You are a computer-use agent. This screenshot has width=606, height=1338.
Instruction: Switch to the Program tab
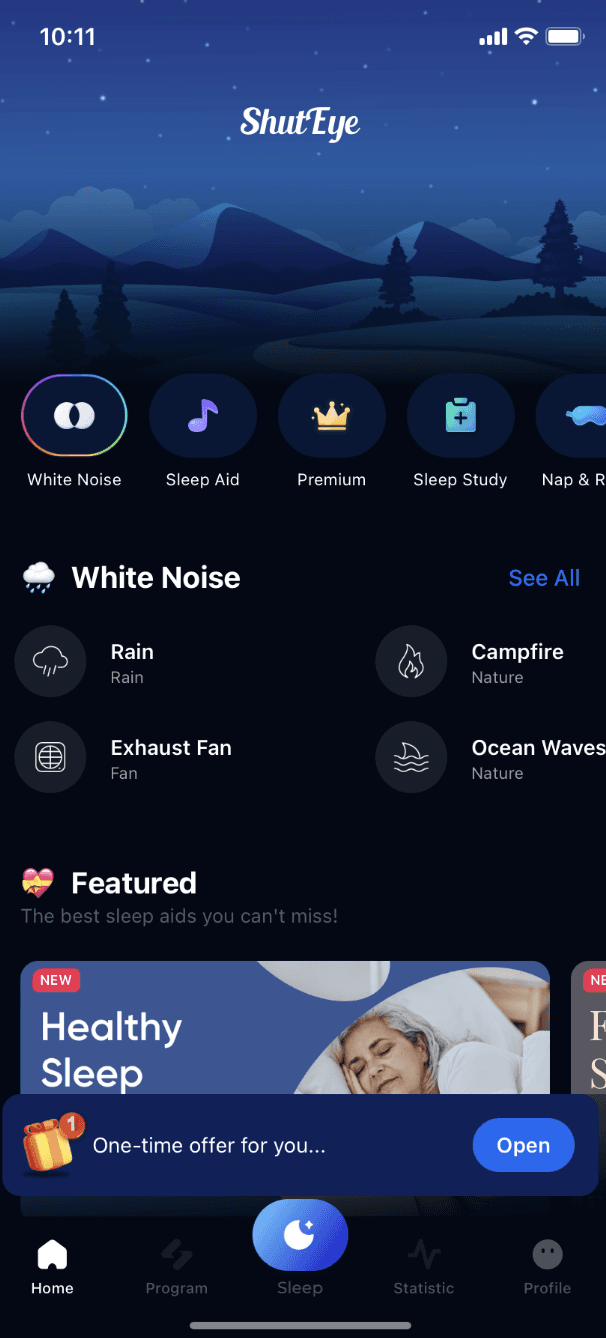[176, 1266]
